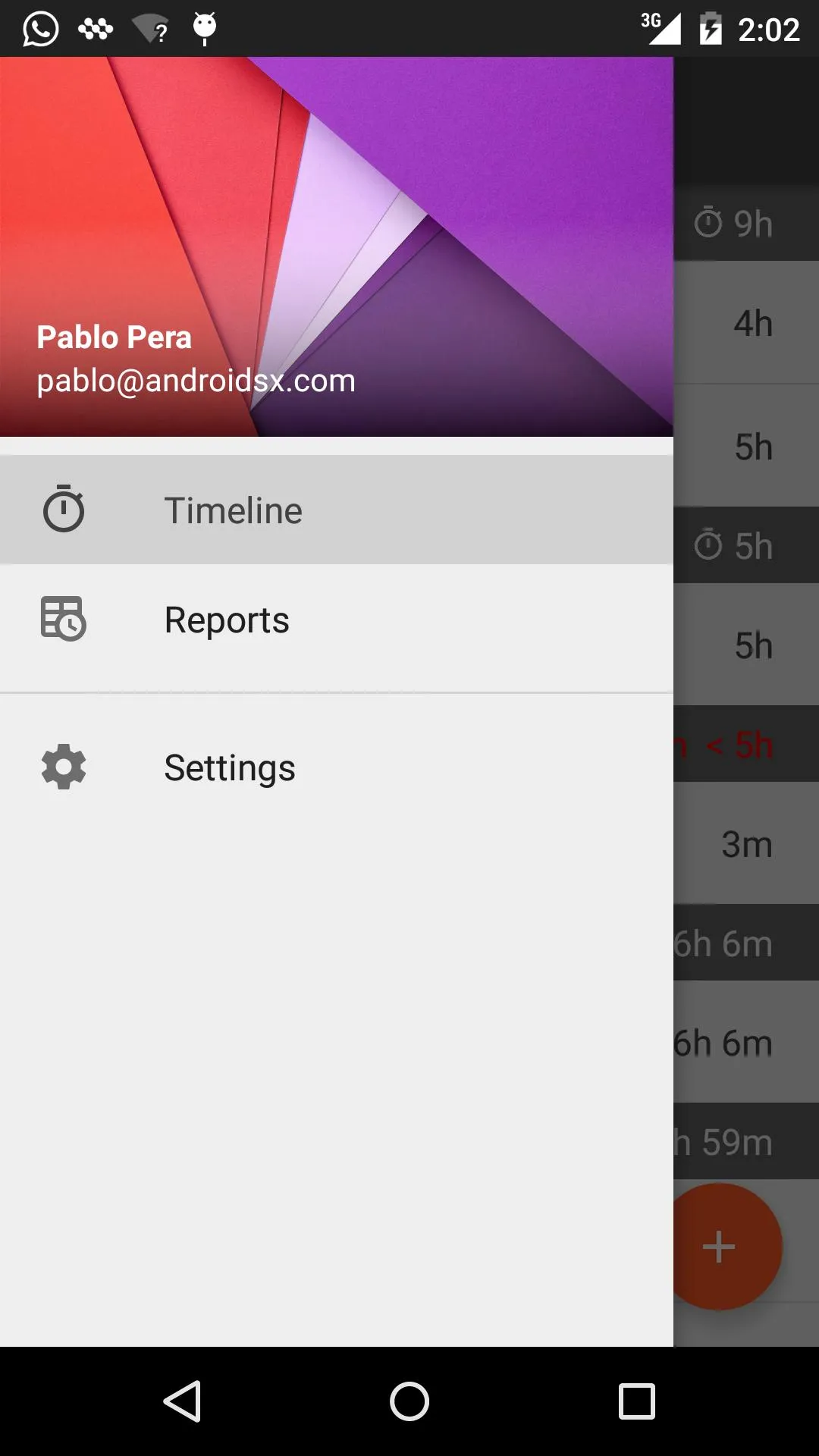Go to the home screen
Viewport: 819px width, 1456px height.
[409, 1401]
